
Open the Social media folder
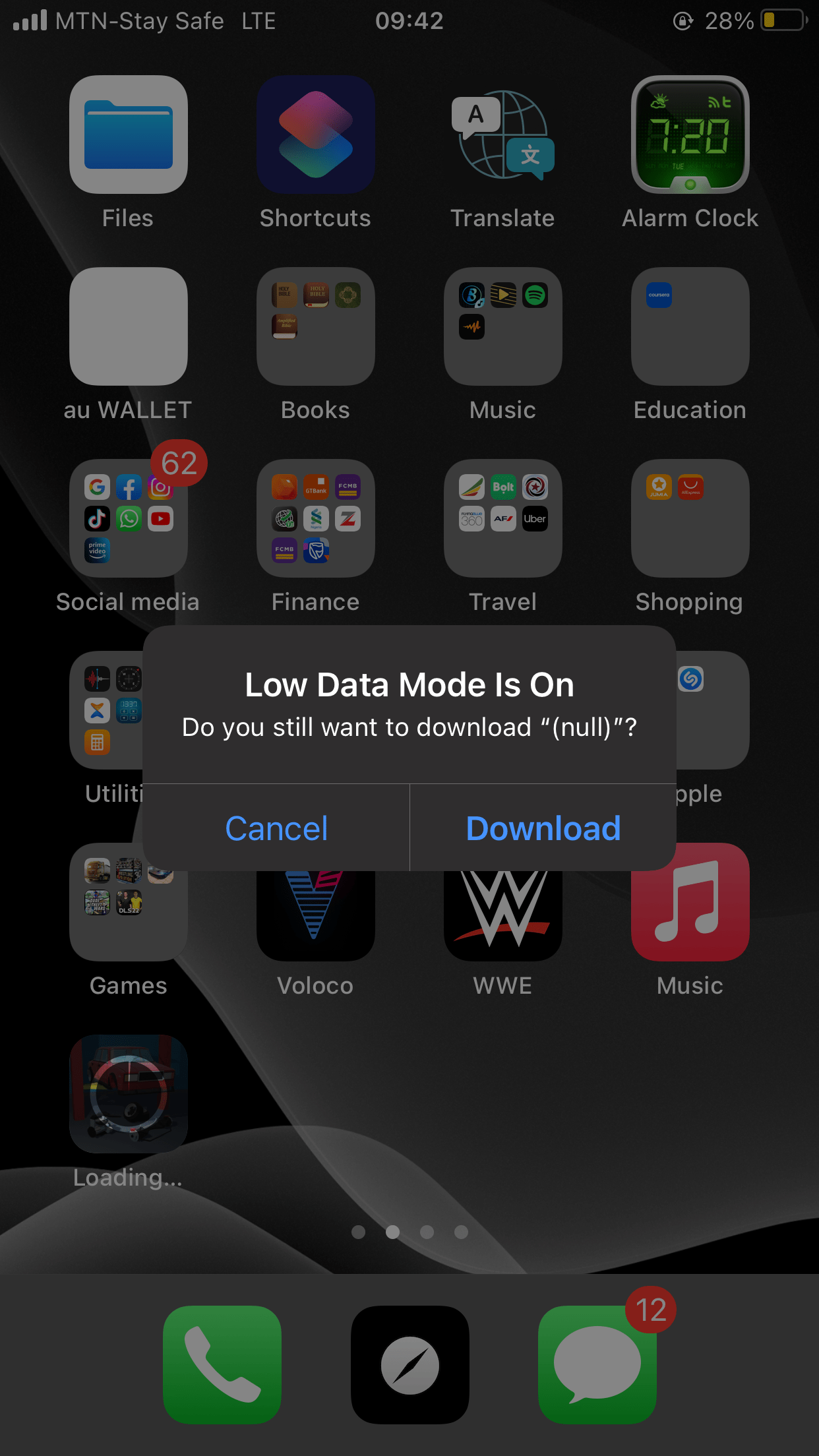click(x=129, y=518)
